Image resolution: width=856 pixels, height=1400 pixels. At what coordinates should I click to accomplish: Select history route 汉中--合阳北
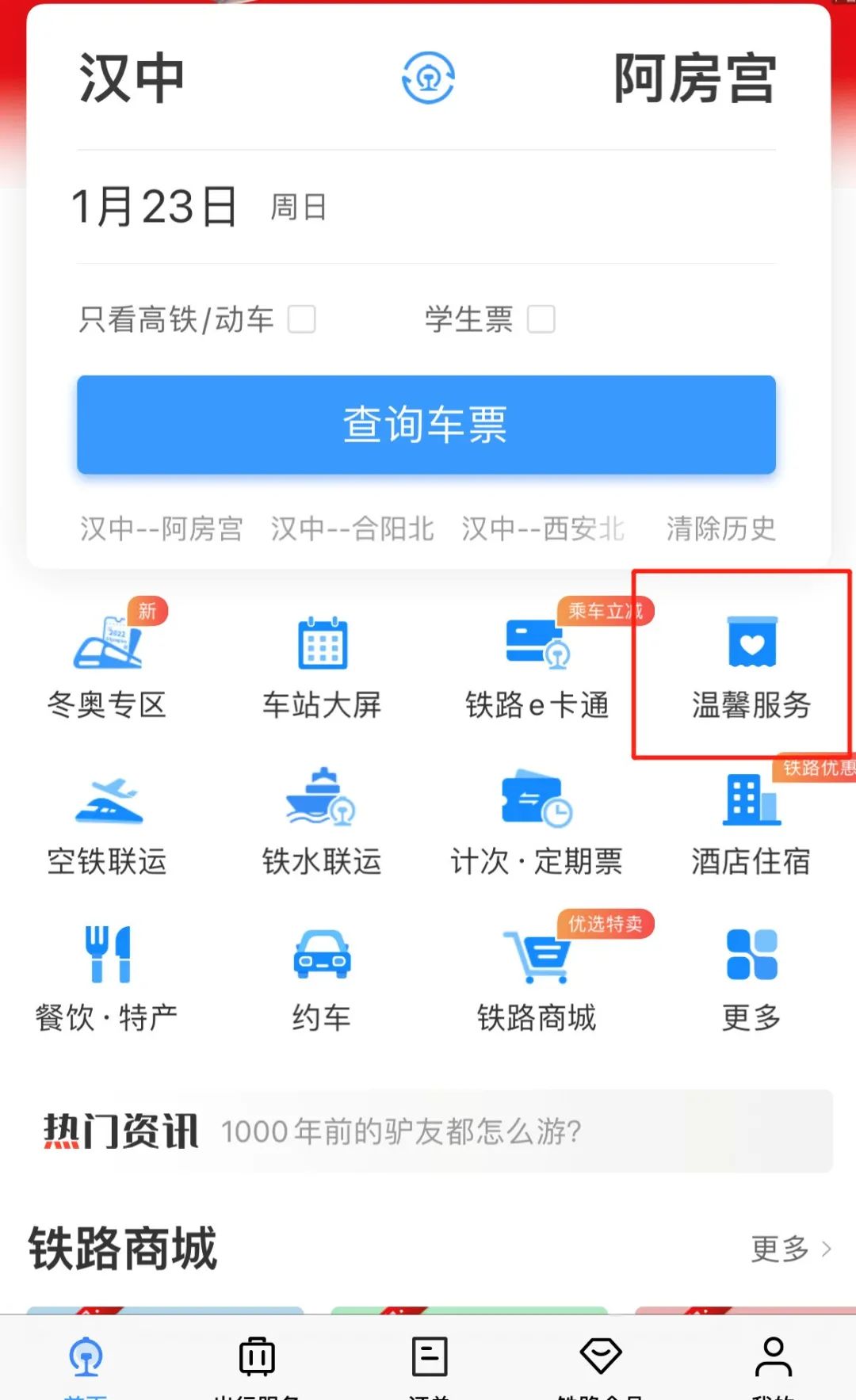352,528
